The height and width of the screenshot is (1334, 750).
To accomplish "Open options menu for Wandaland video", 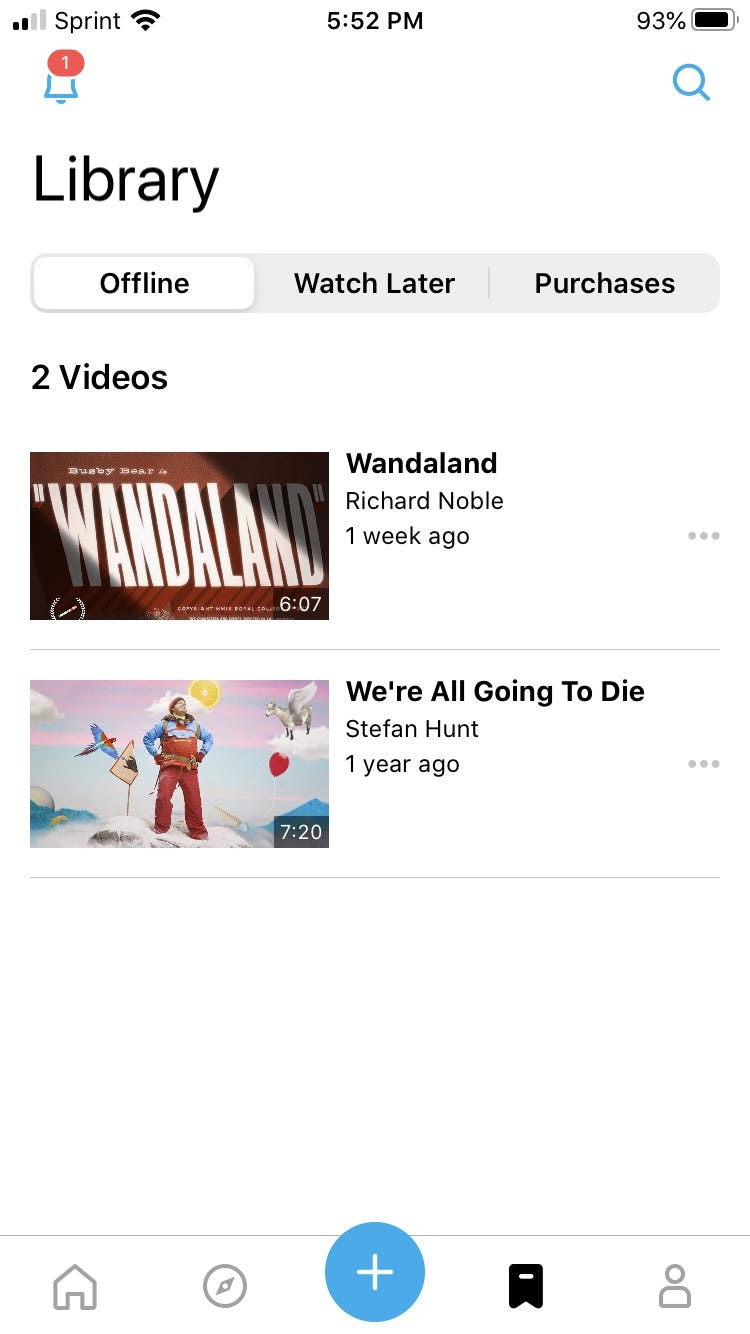I will [x=703, y=536].
